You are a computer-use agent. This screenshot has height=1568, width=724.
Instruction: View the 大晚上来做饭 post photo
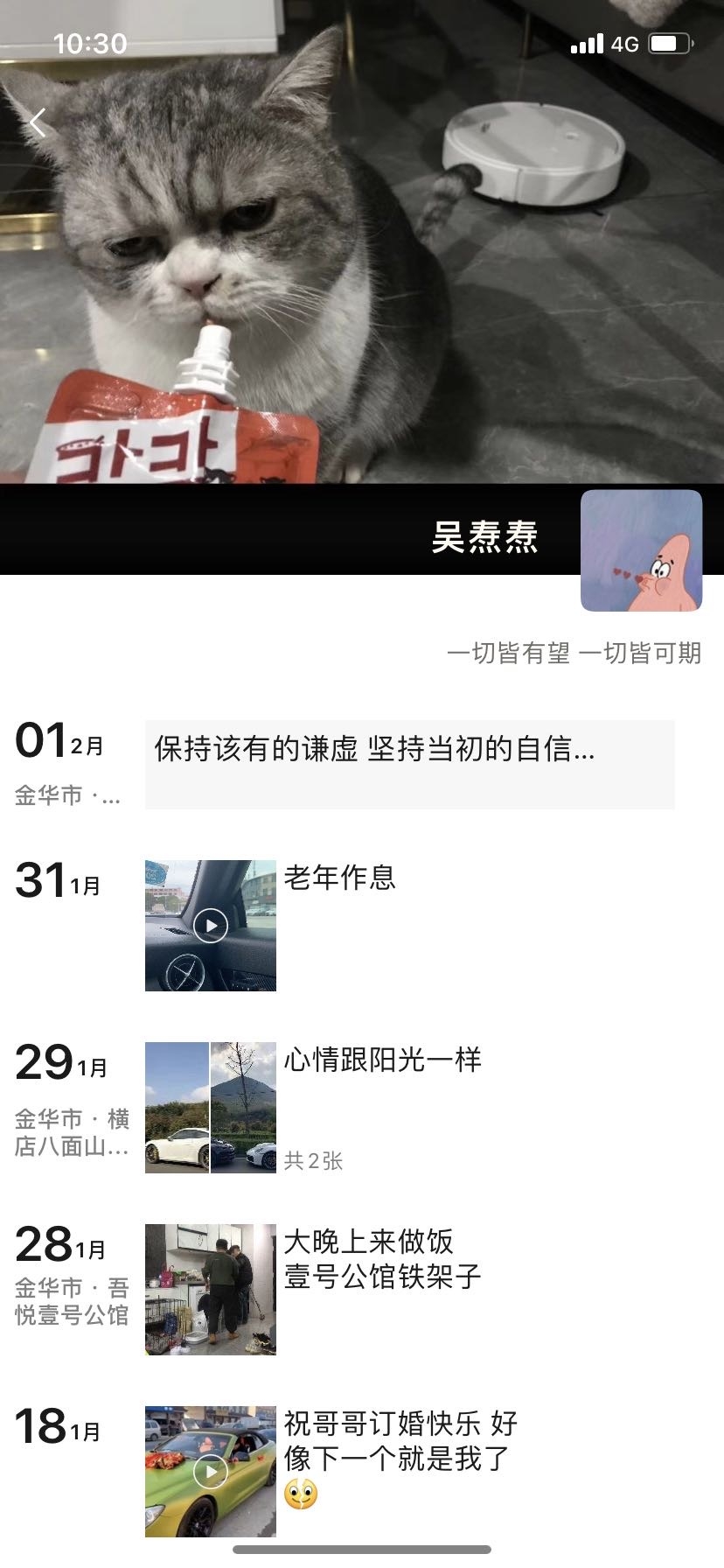(211, 1289)
